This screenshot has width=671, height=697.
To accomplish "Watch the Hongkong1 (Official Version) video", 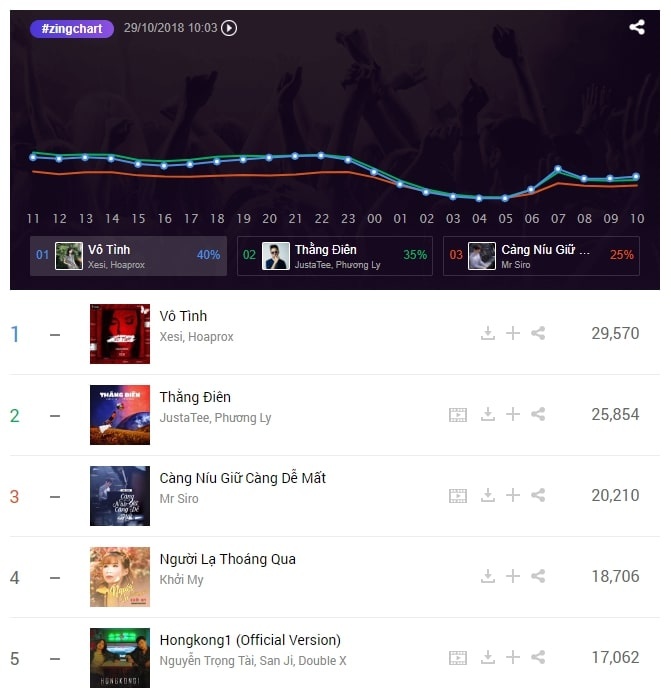I will tap(458, 657).
